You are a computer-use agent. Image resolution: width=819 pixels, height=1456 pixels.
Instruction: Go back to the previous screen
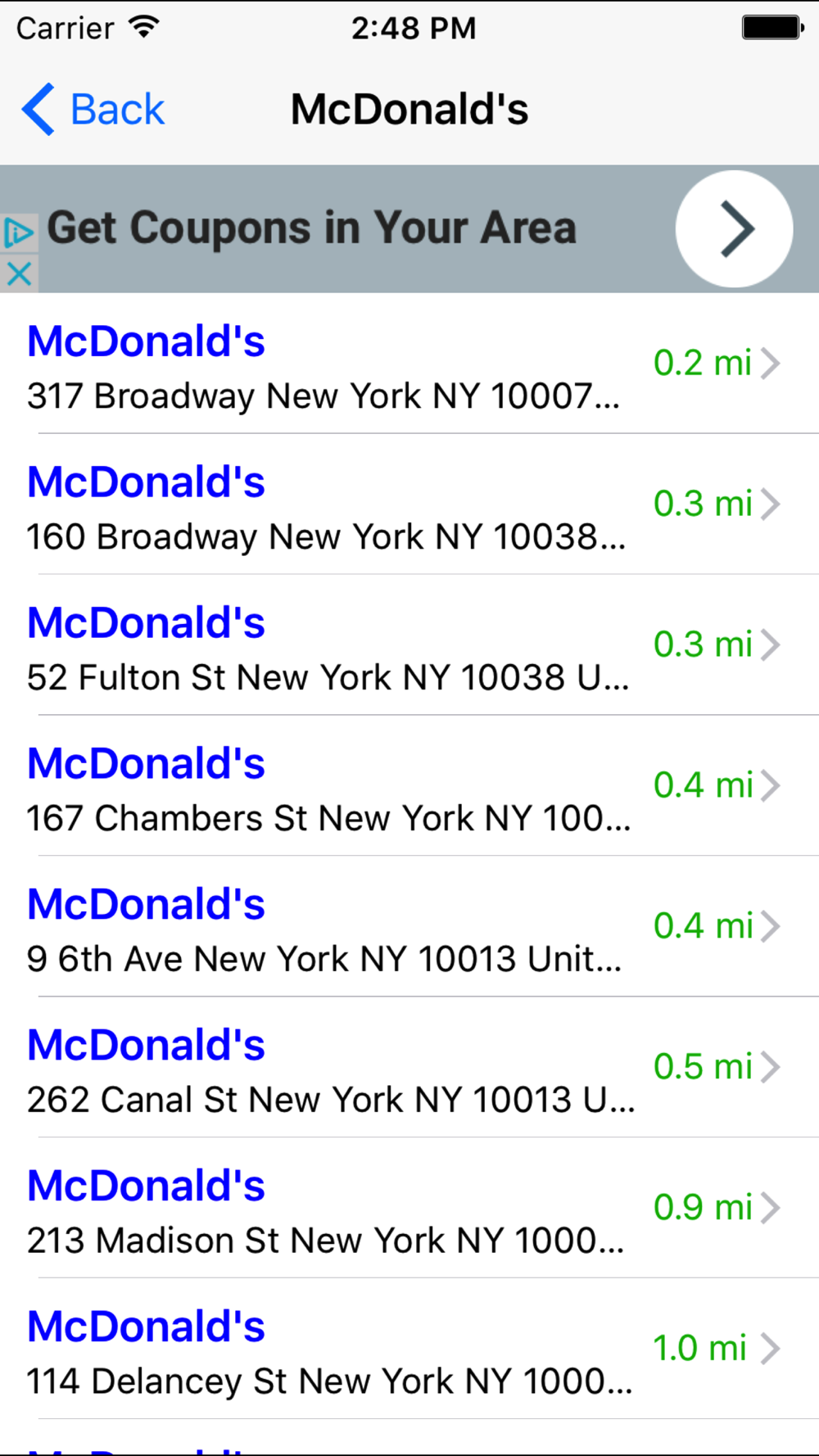pyautogui.click(x=93, y=110)
